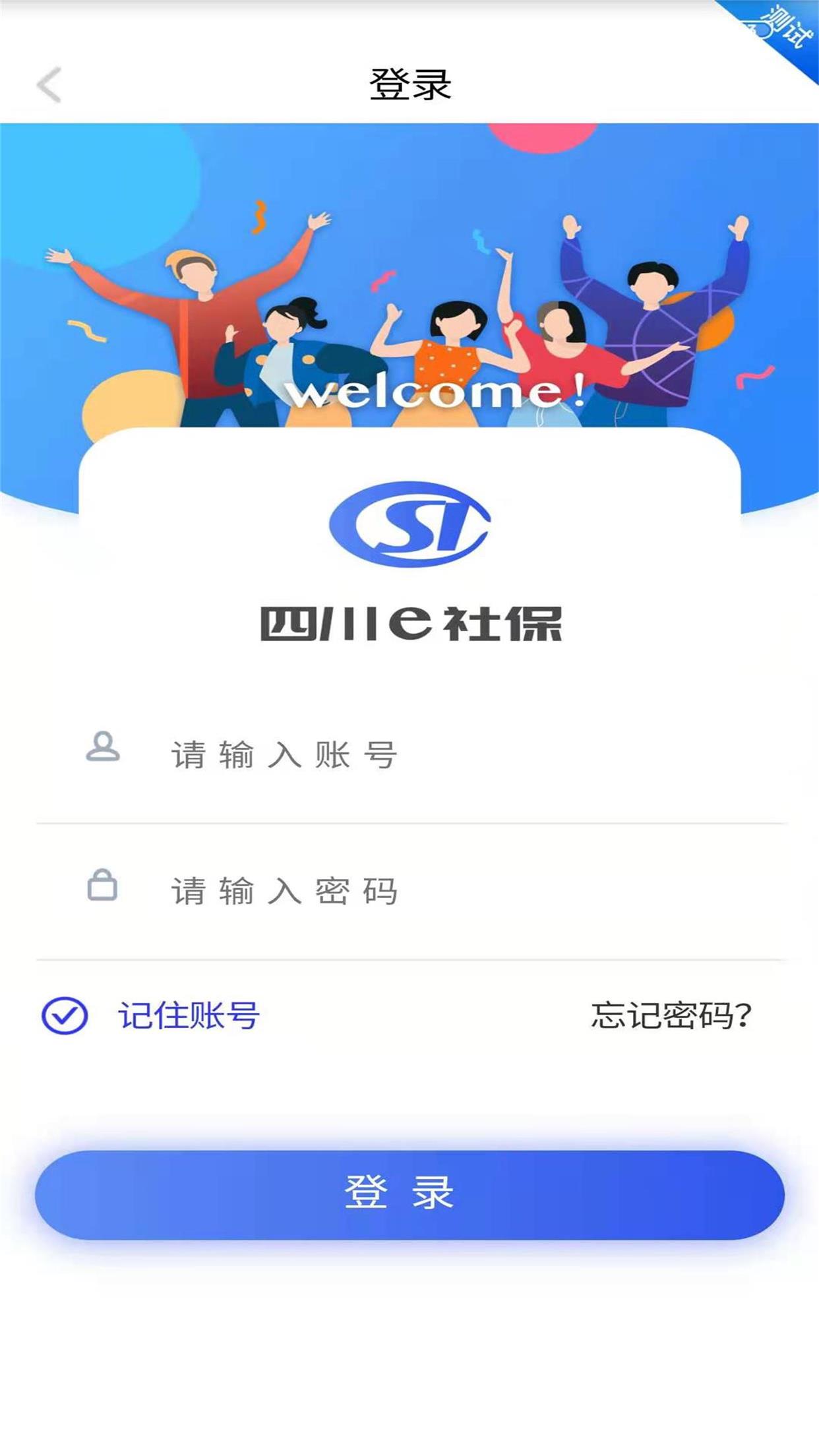Image resolution: width=819 pixels, height=1456 pixels.
Task: Click the blue checkmark circle icon
Action: [x=64, y=1016]
